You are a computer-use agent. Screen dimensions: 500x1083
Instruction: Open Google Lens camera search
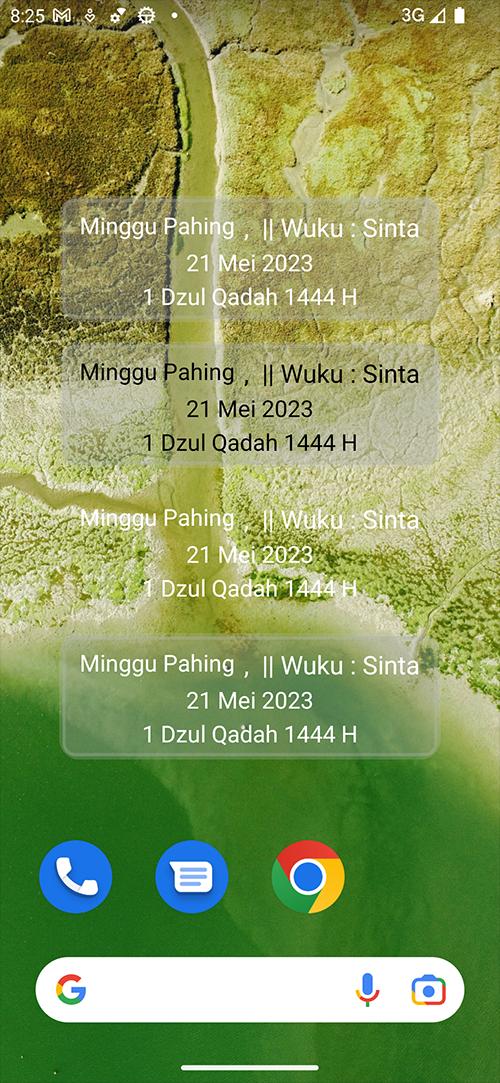point(428,990)
